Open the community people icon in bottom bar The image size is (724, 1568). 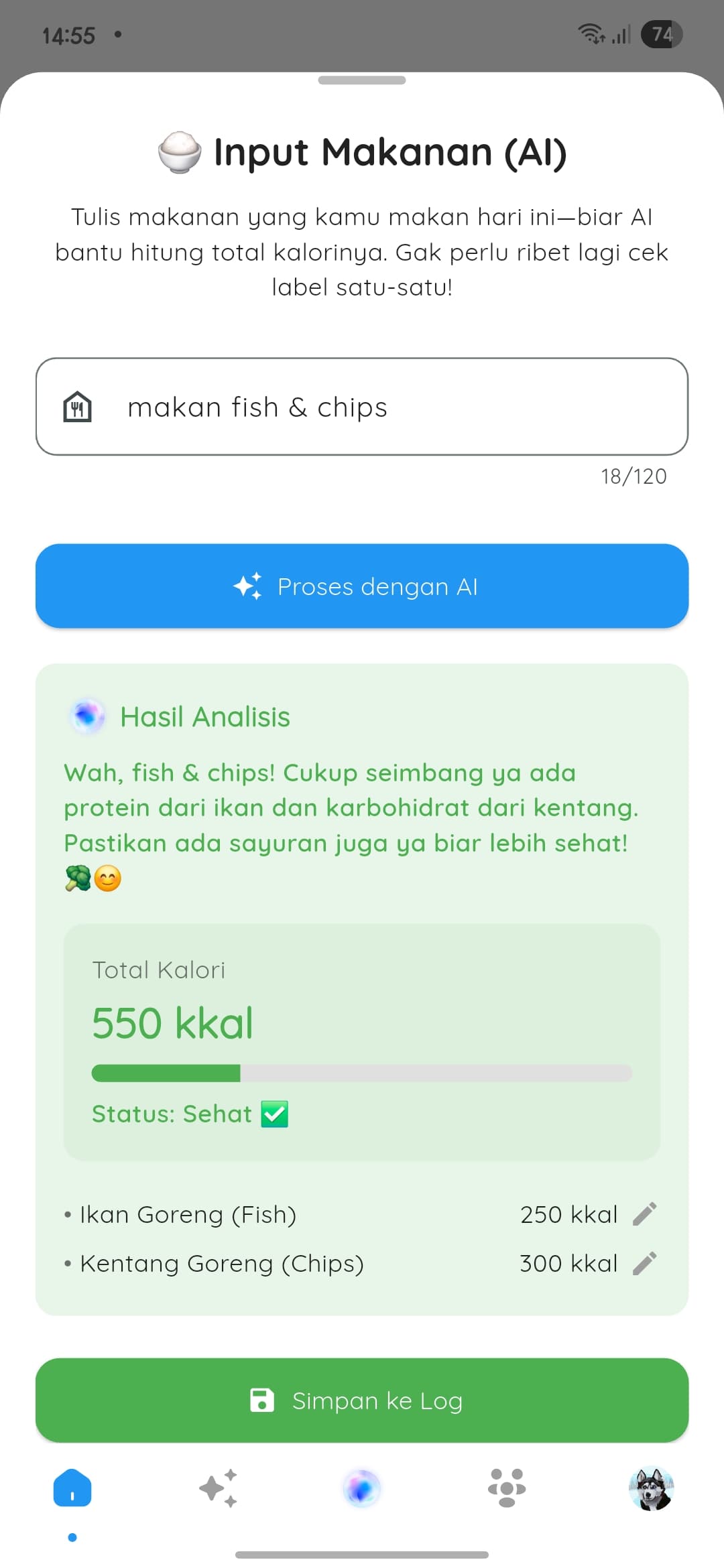[507, 1486]
